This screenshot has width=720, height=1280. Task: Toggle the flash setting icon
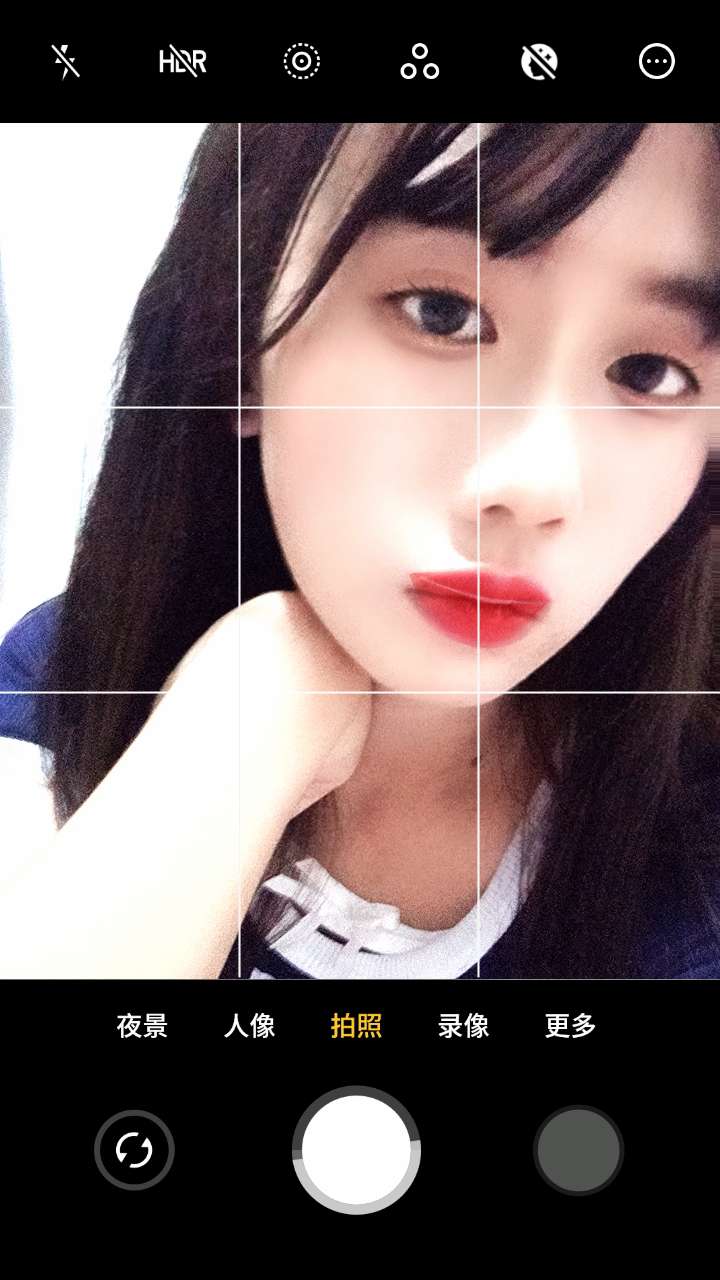click(65, 62)
